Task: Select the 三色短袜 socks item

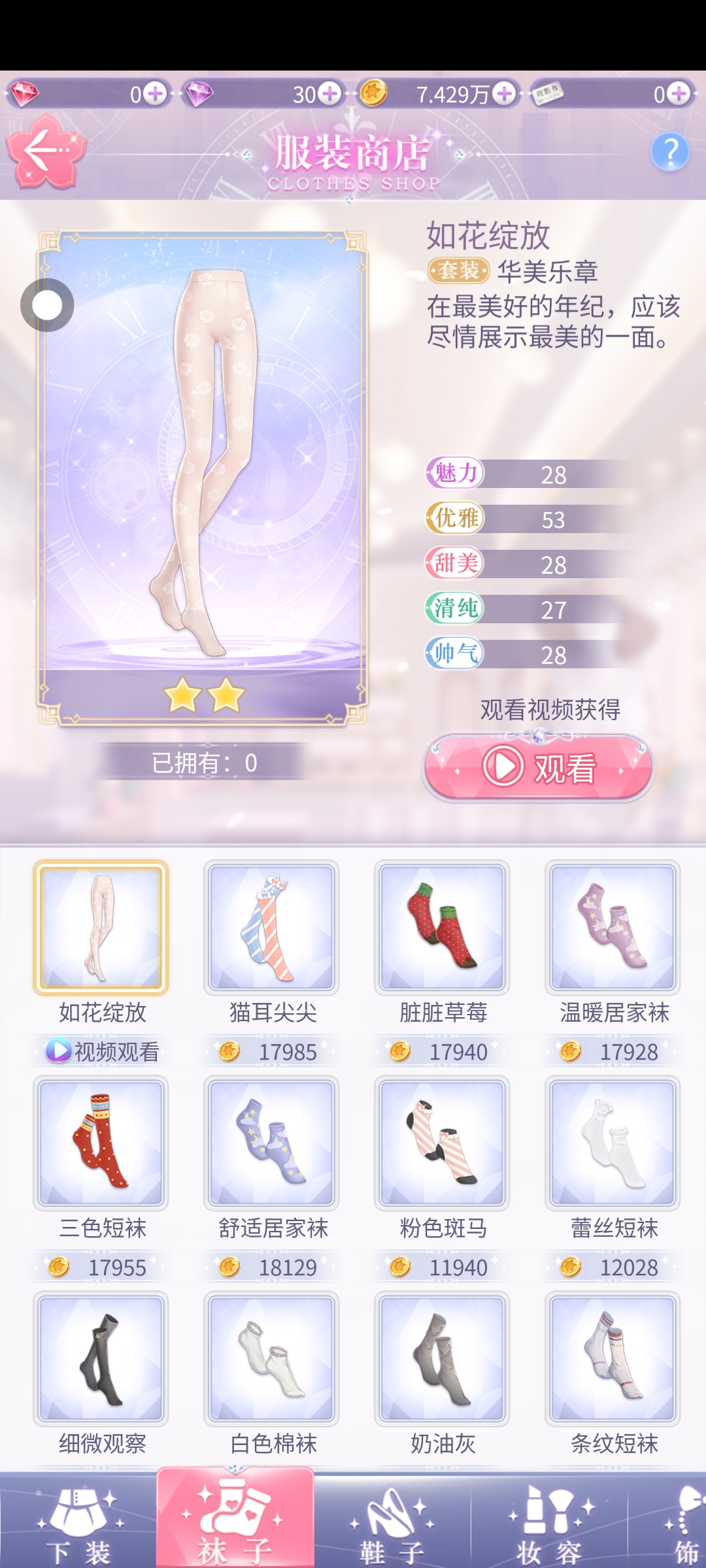Action: coord(101,1143)
